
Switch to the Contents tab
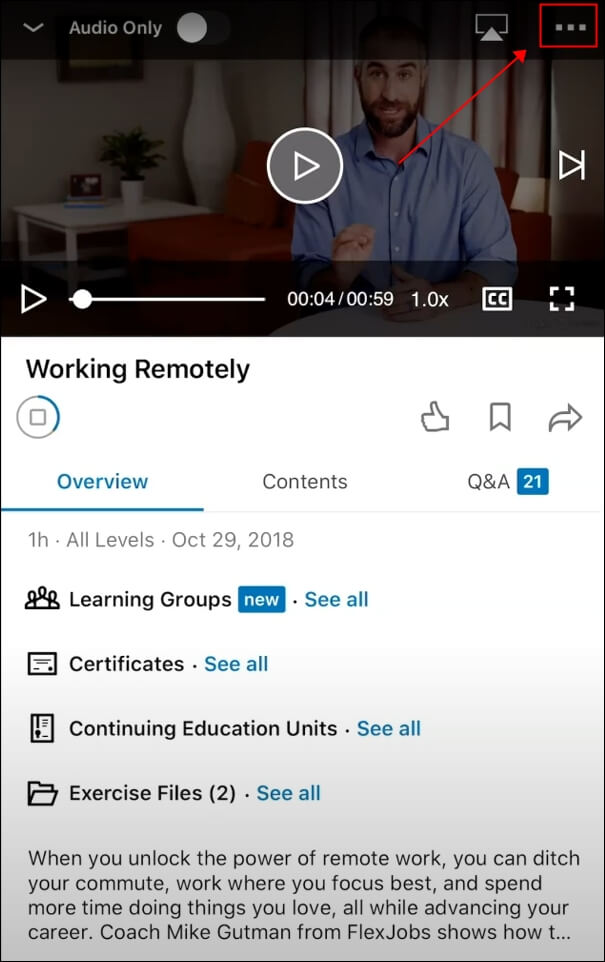[305, 482]
